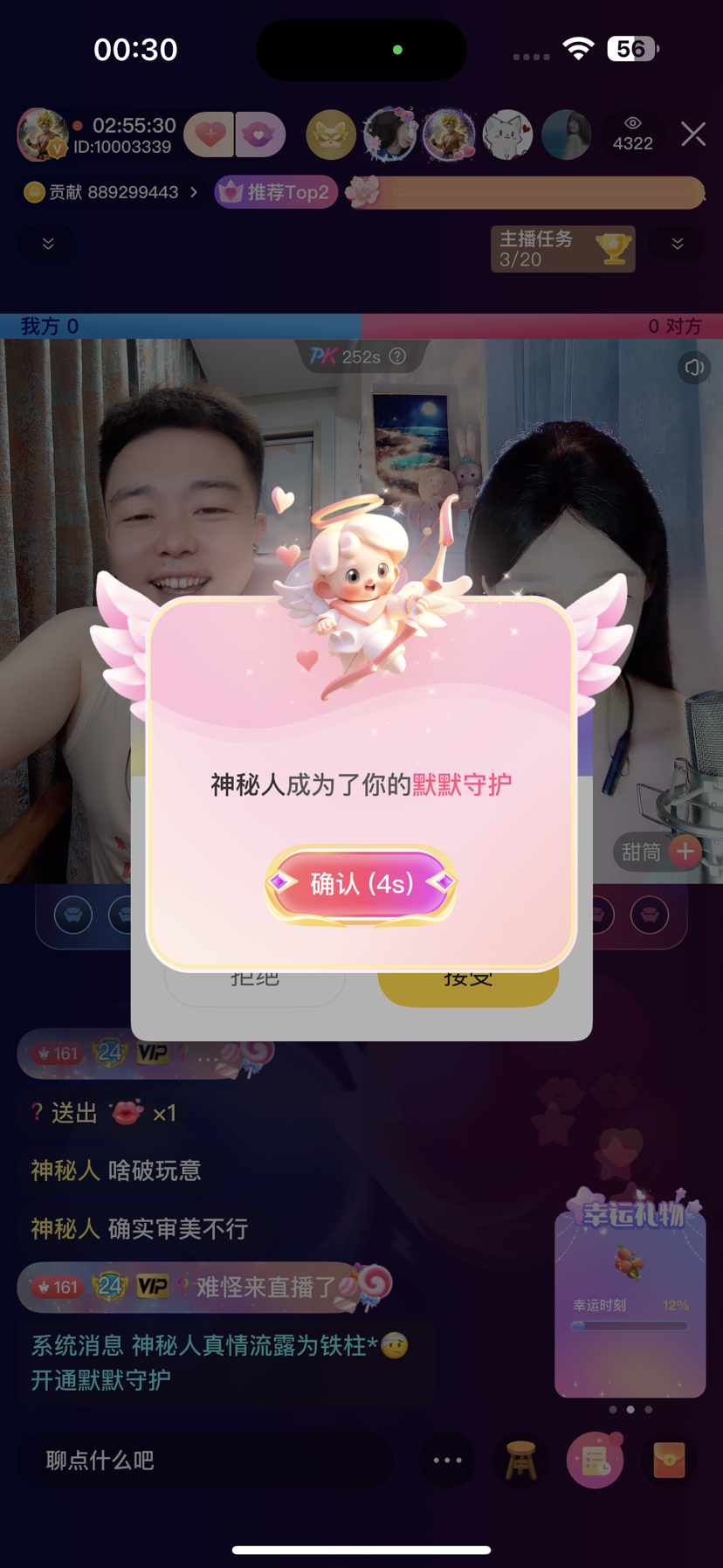Confirm the silent guardian popup
The height and width of the screenshot is (1568, 723).
click(x=361, y=883)
